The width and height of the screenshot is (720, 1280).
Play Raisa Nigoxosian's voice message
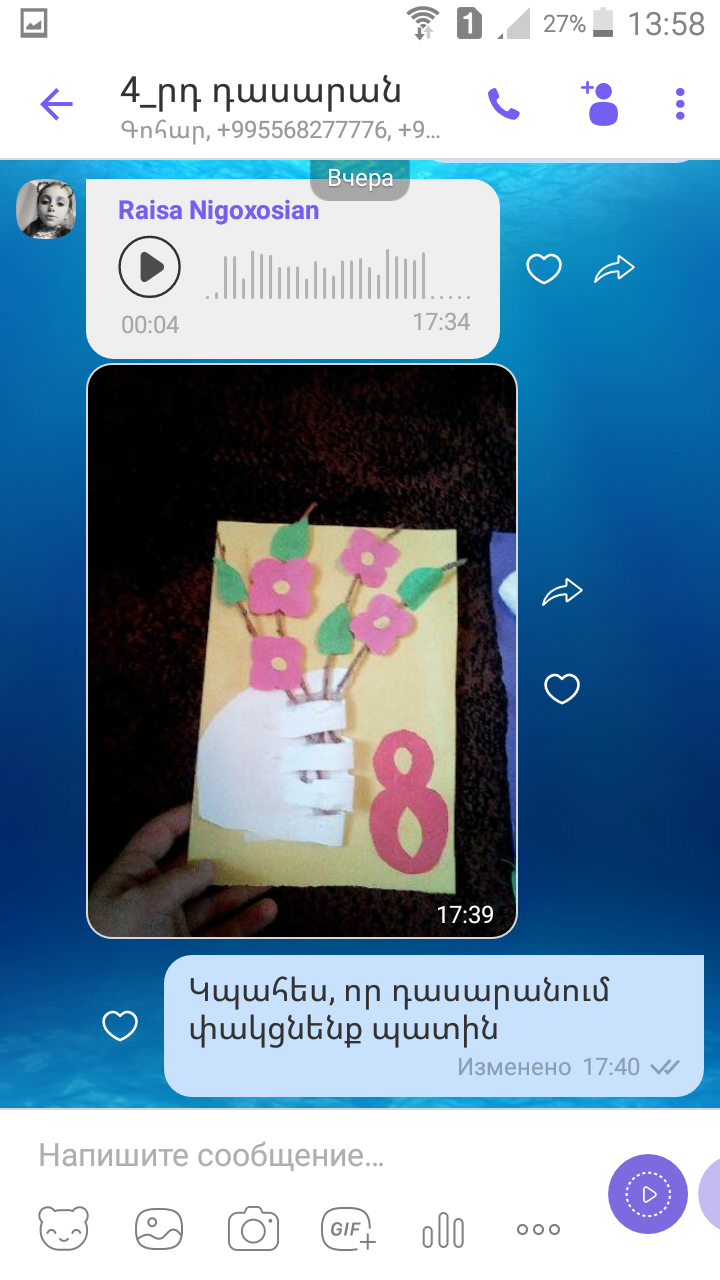pyautogui.click(x=150, y=267)
